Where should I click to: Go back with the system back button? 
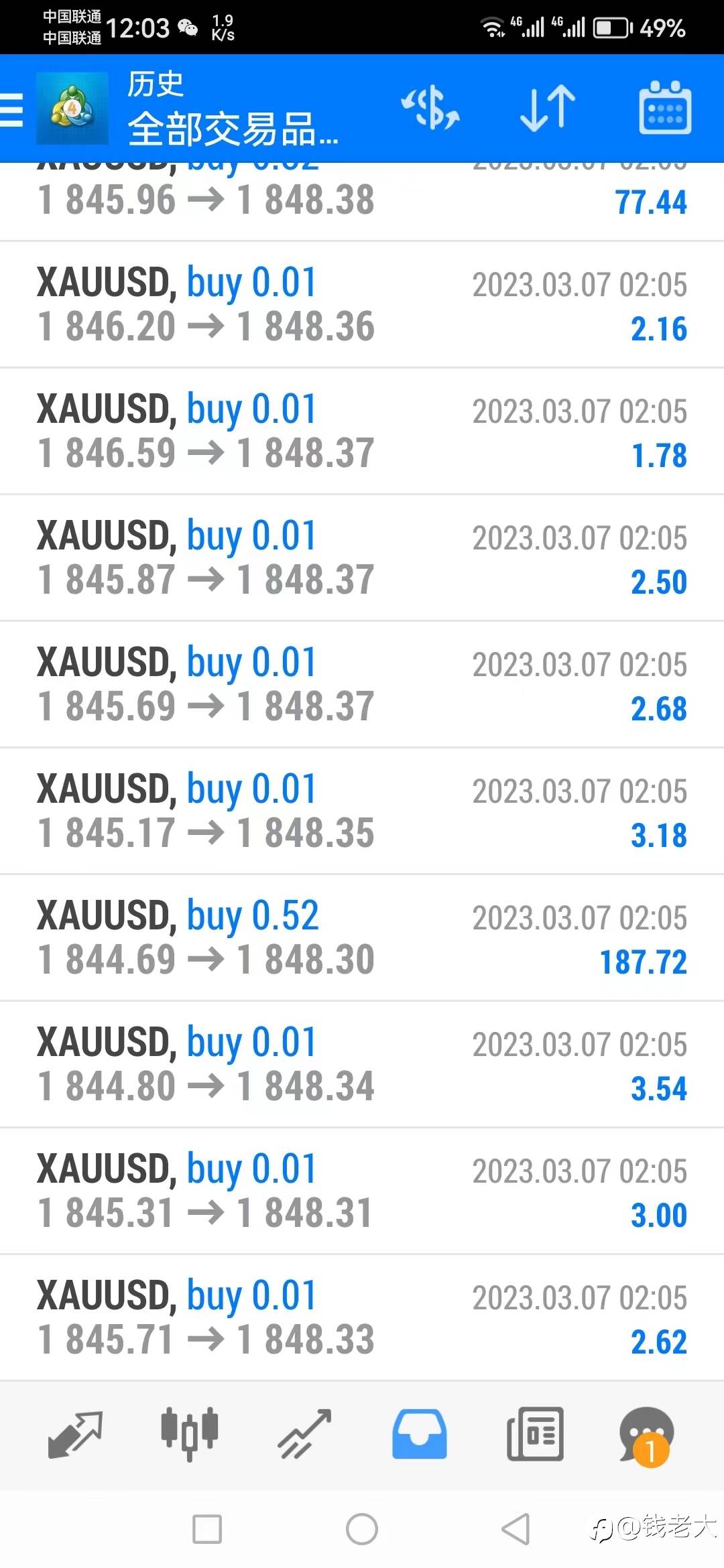(x=516, y=1529)
